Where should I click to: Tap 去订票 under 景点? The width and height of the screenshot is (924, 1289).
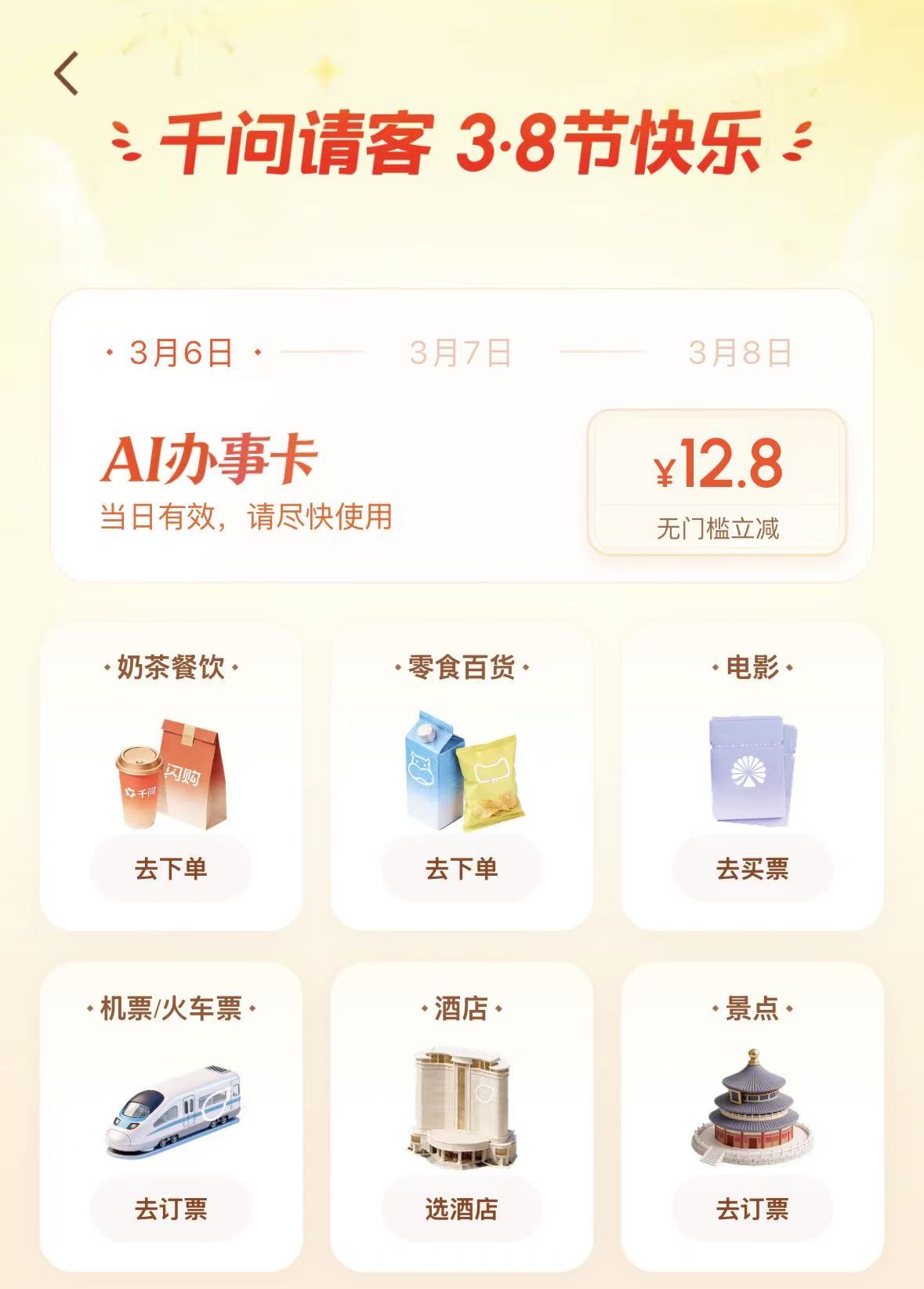[752, 1209]
